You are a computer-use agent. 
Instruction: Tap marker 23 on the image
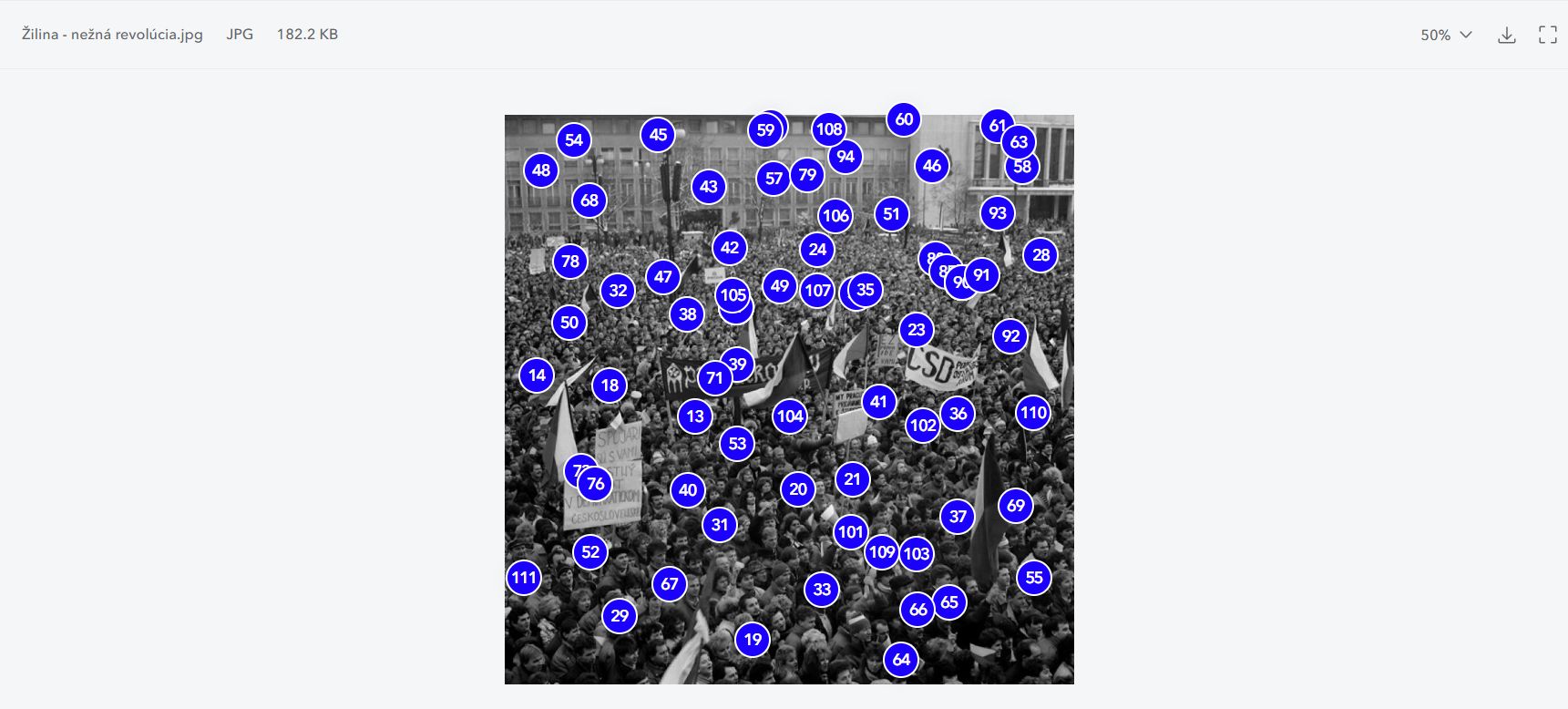pyautogui.click(x=917, y=330)
